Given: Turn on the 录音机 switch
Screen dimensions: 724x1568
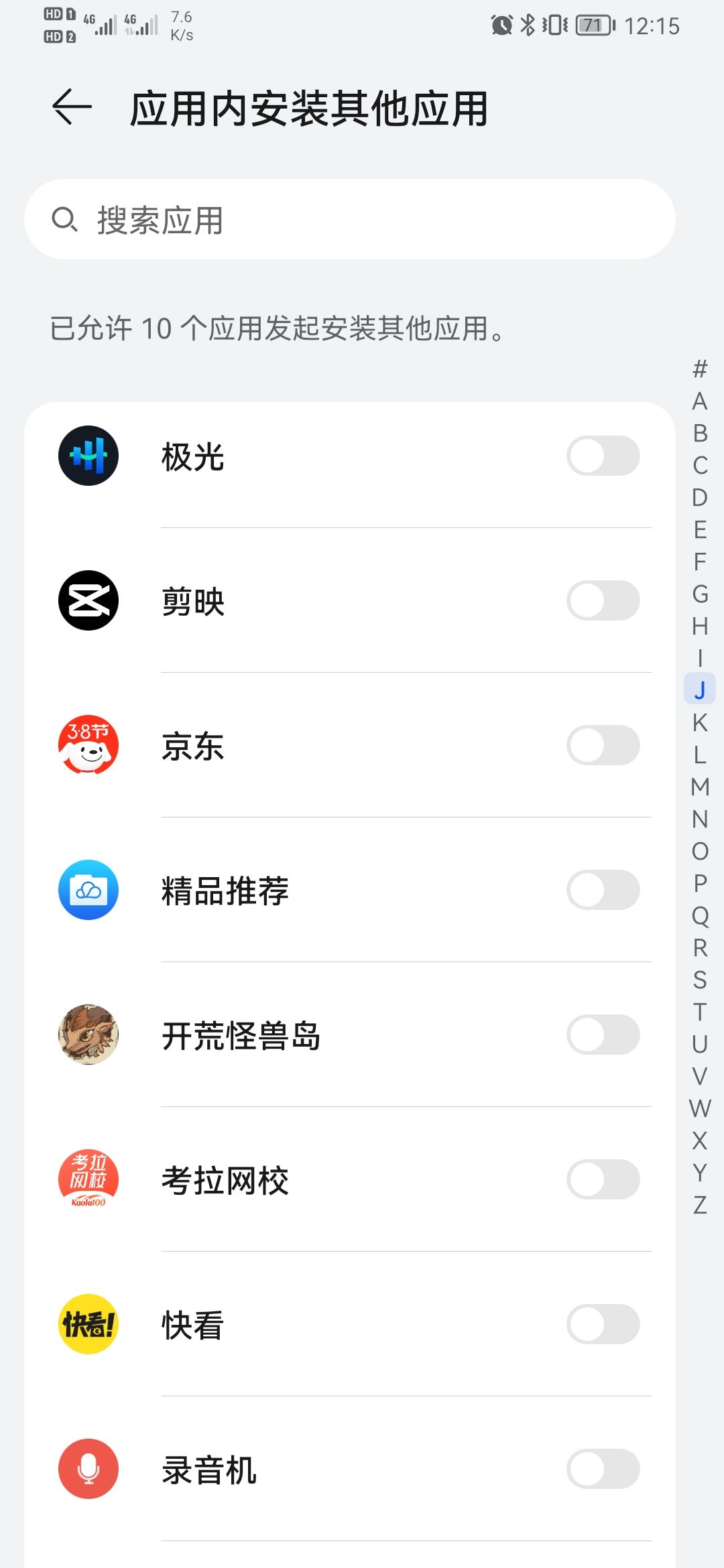Looking at the screenshot, I should (603, 1469).
